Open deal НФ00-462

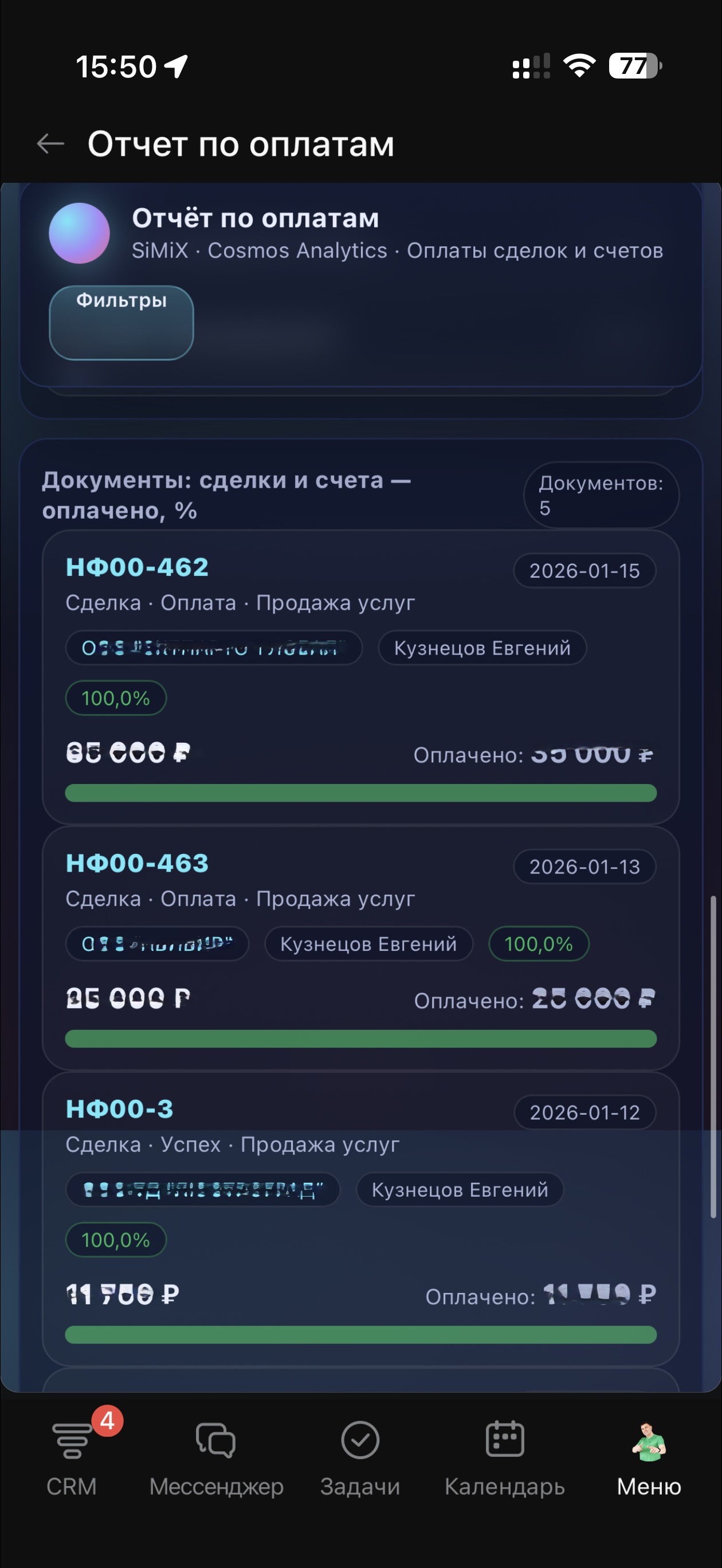pyautogui.click(x=137, y=567)
